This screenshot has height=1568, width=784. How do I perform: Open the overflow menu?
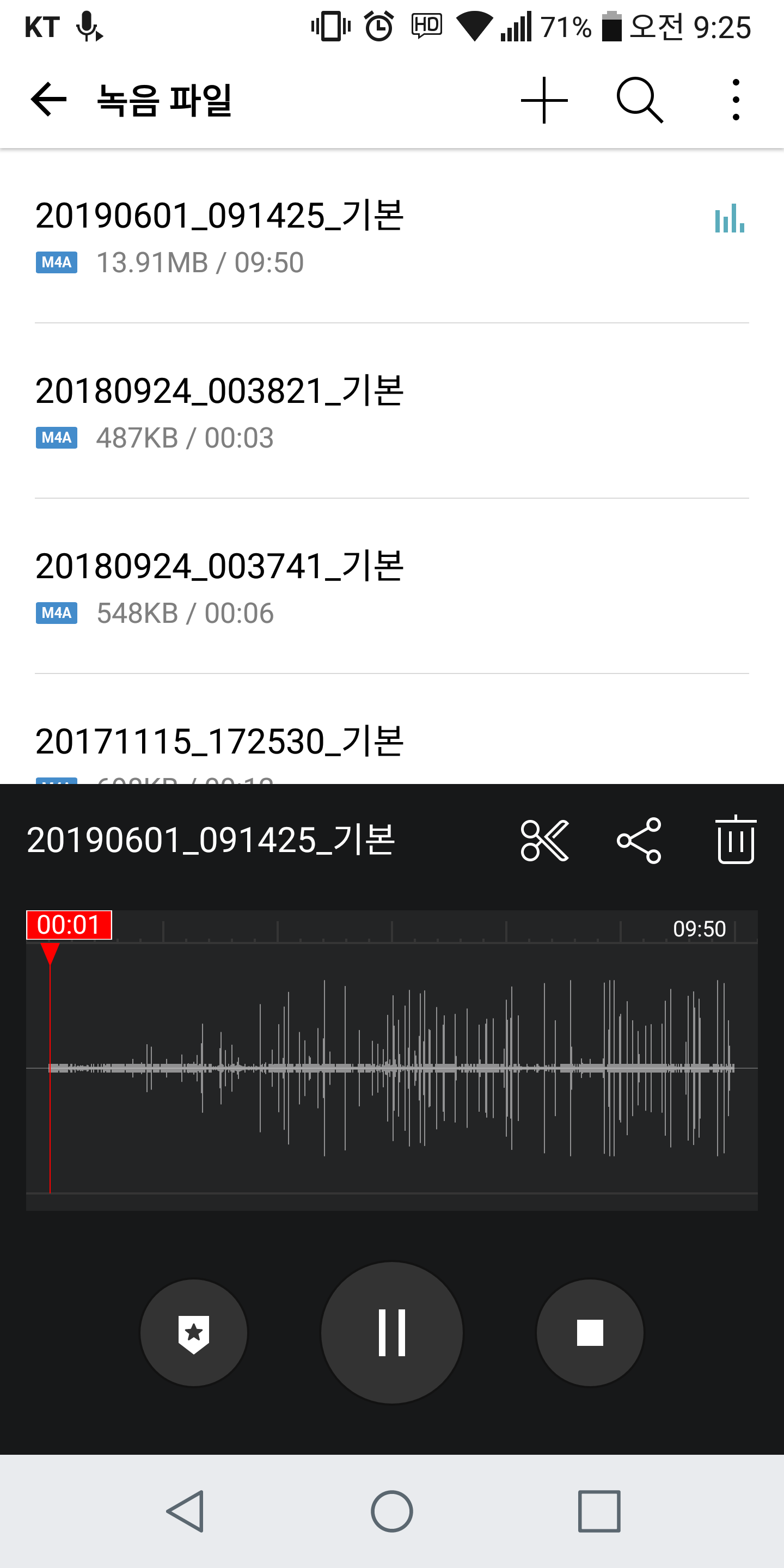pyautogui.click(x=736, y=100)
